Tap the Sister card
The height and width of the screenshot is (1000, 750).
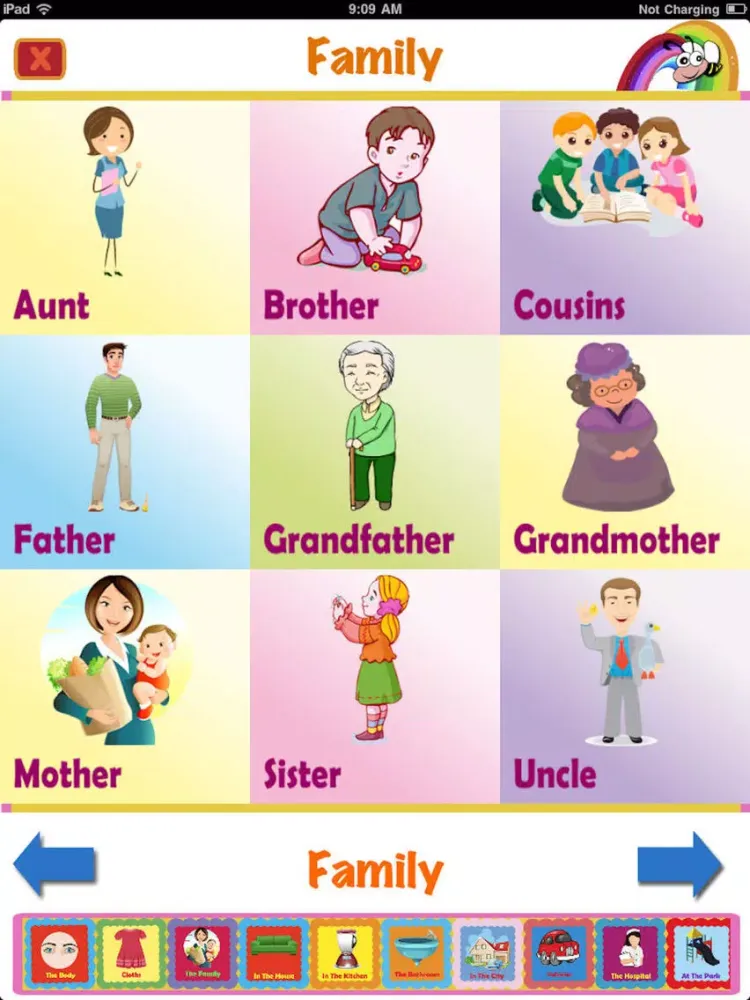(x=374, y=686)
